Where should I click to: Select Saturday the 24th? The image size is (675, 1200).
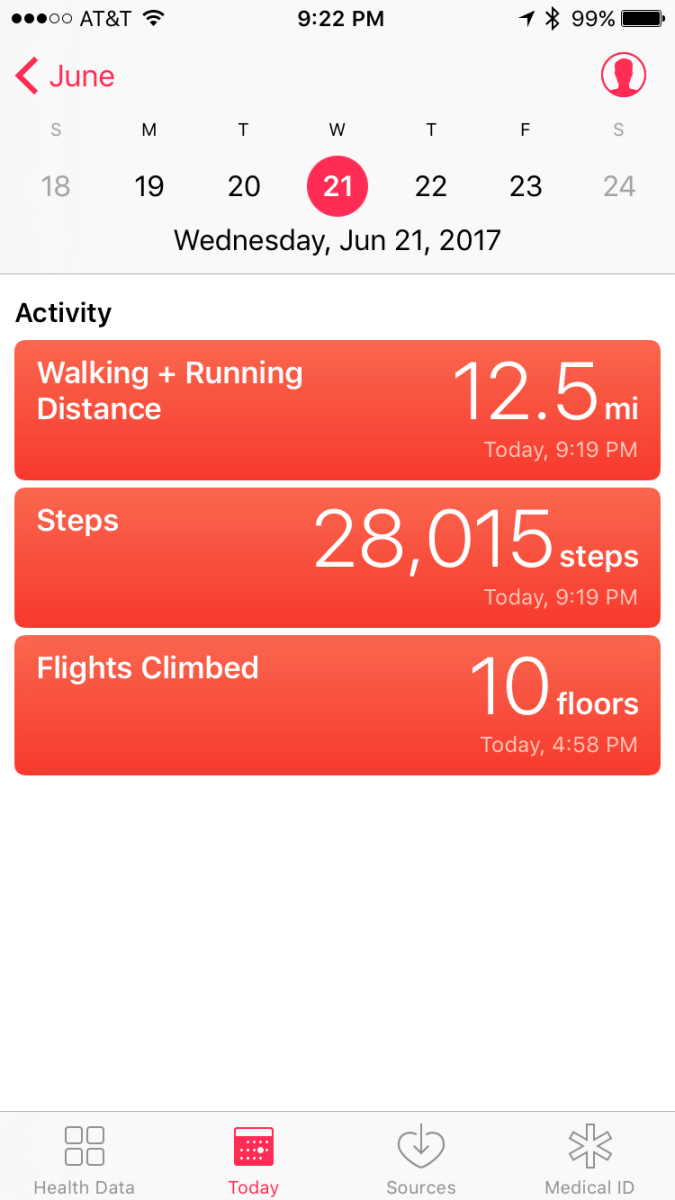619,186
